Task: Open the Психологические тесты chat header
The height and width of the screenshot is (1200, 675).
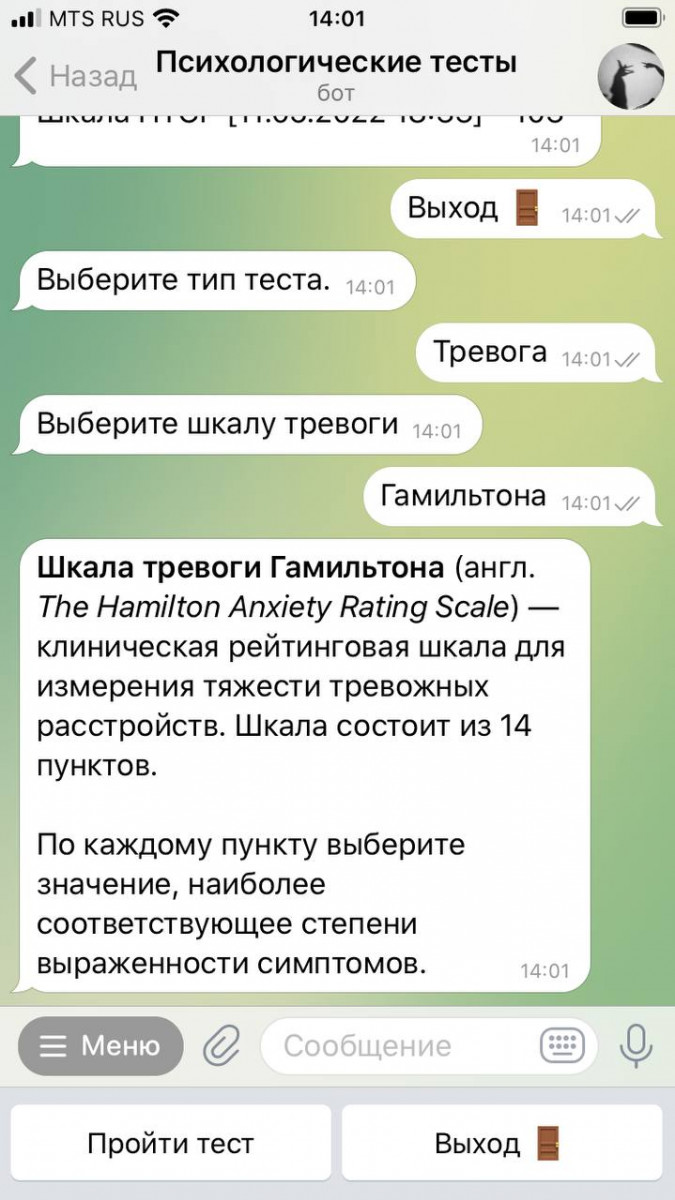Action: click(337, 75)
